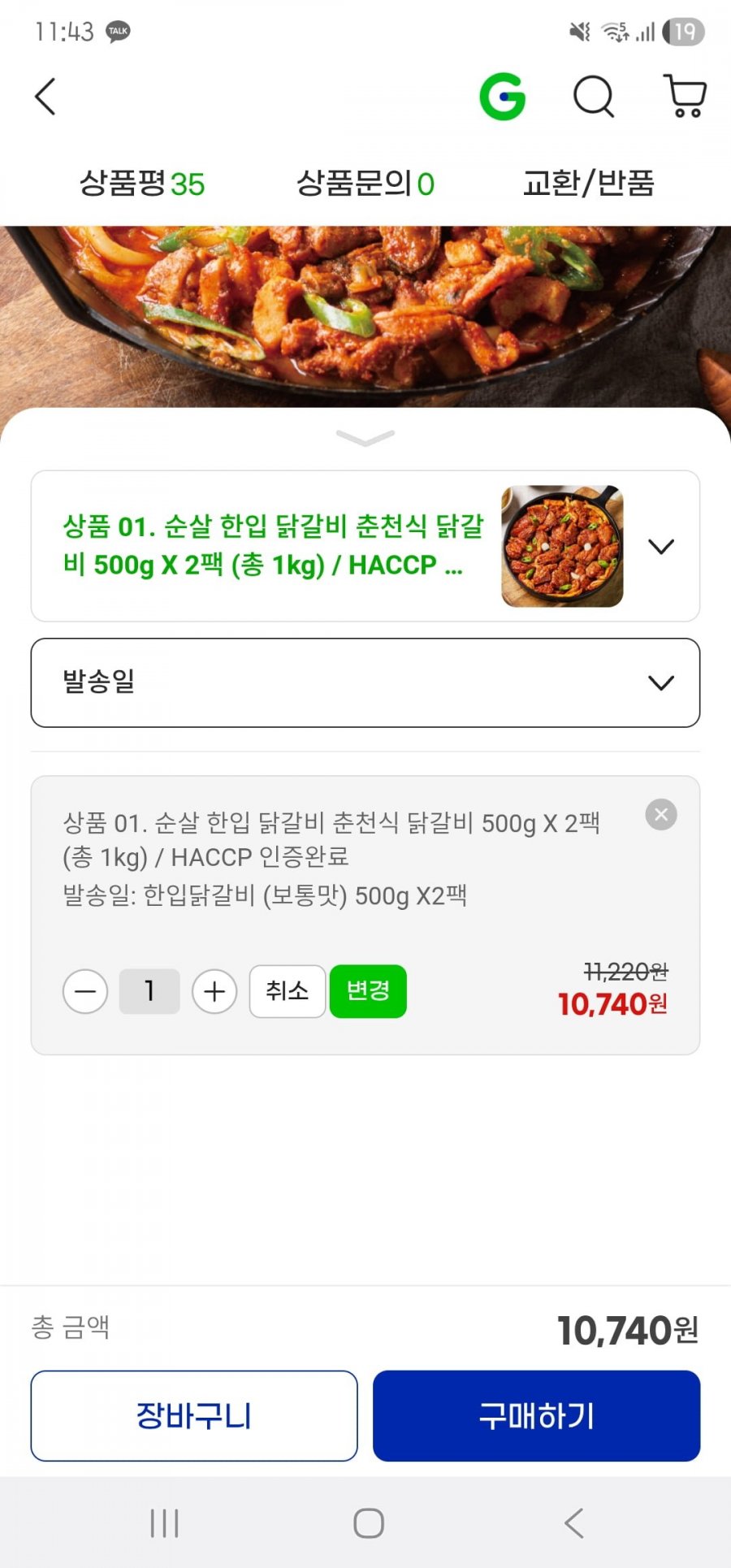The height and width of the screenshot is (1568, 731).
Task: Open the recent apps view
Action: click(x=164, y=1523)
